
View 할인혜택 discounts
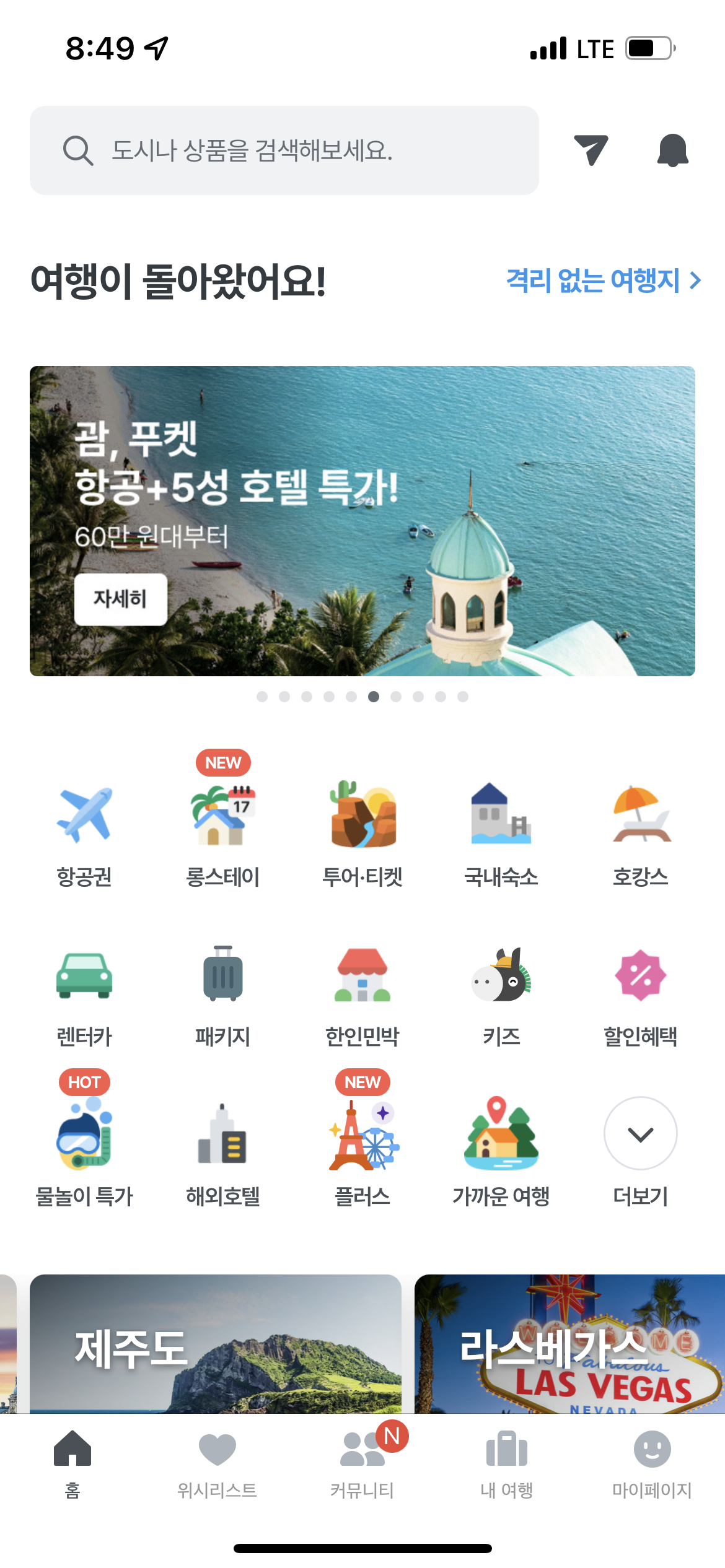coord(640,994)
